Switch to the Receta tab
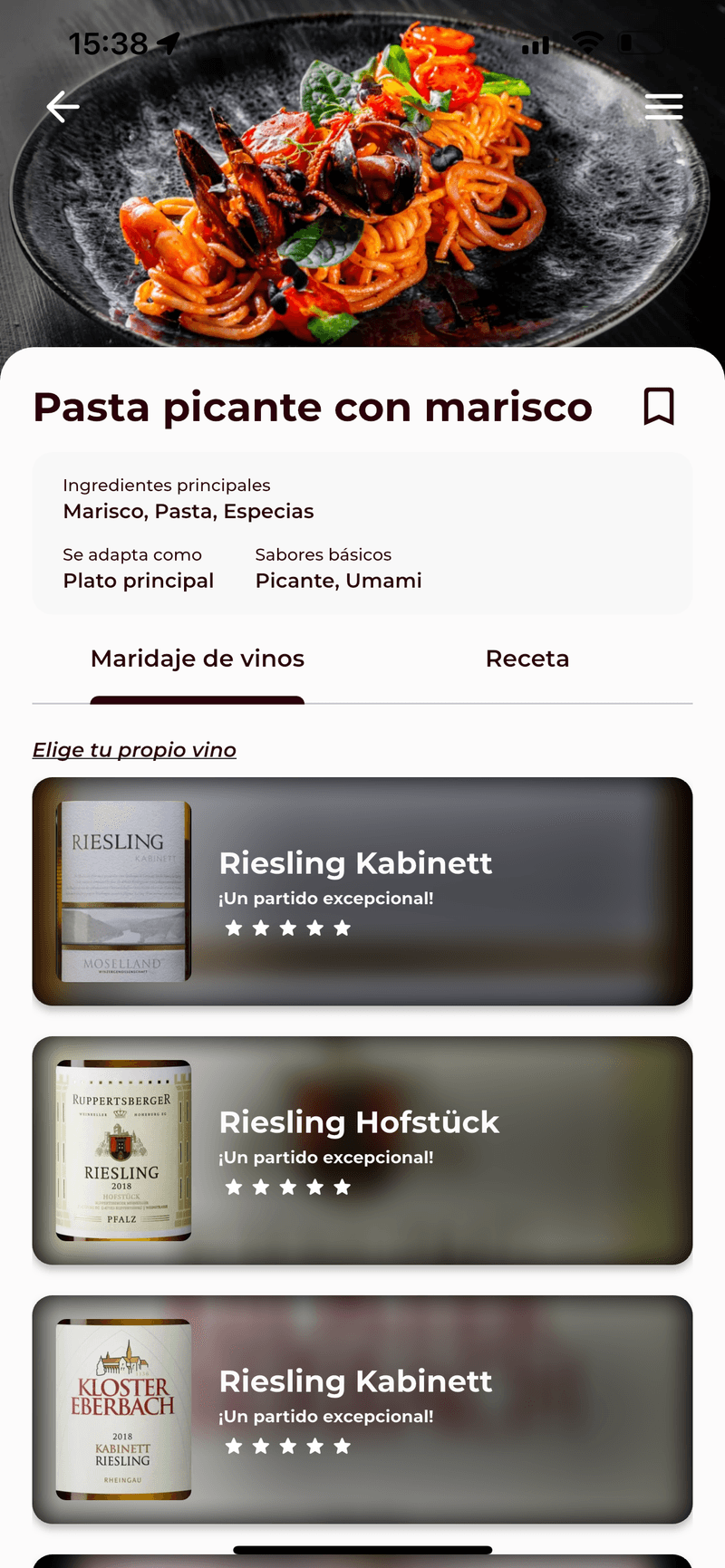The height and width of the screenshot is (1568, 725). (x=527, y=659)
